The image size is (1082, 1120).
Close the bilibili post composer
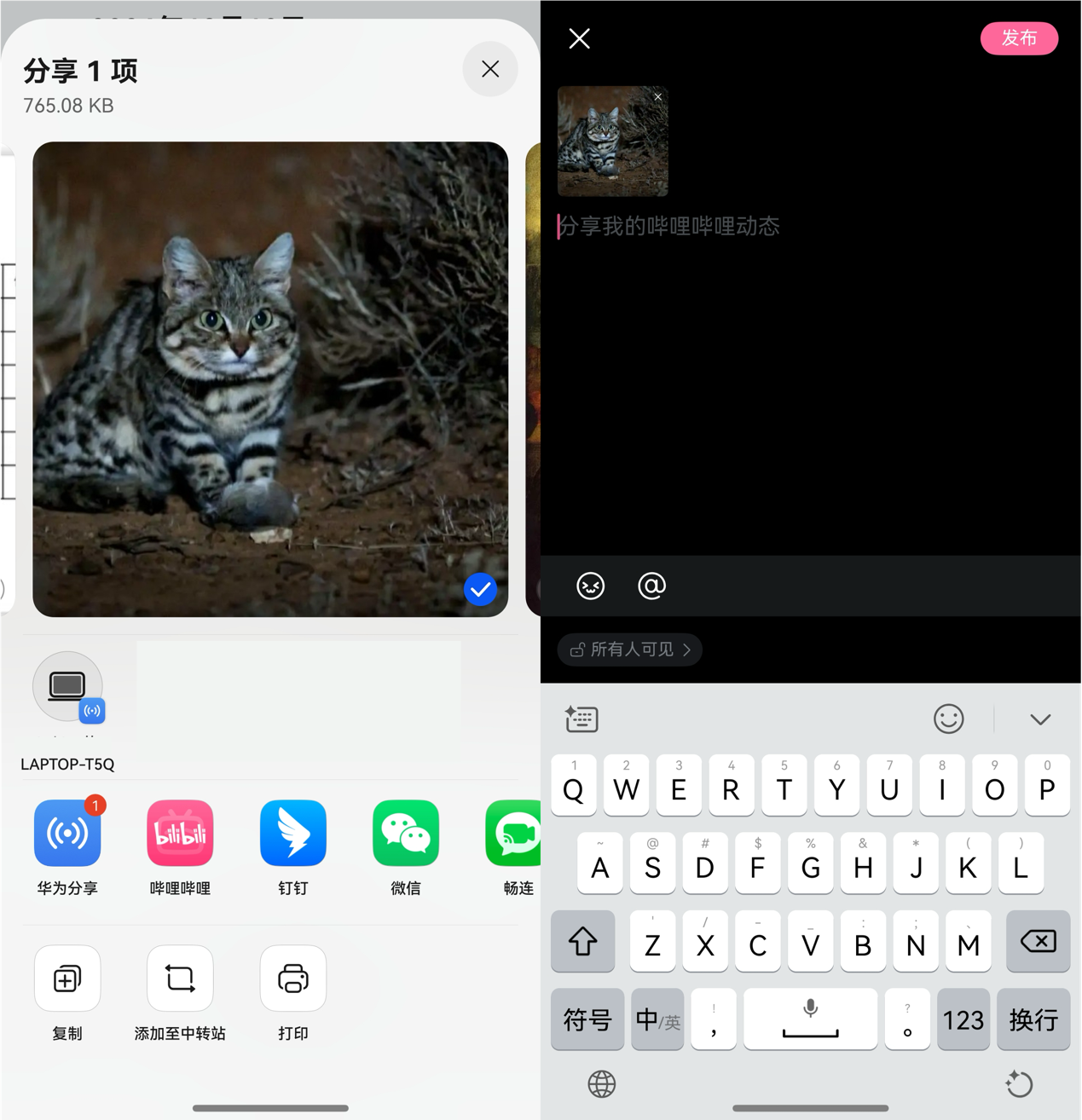click(x=580, y=38)
